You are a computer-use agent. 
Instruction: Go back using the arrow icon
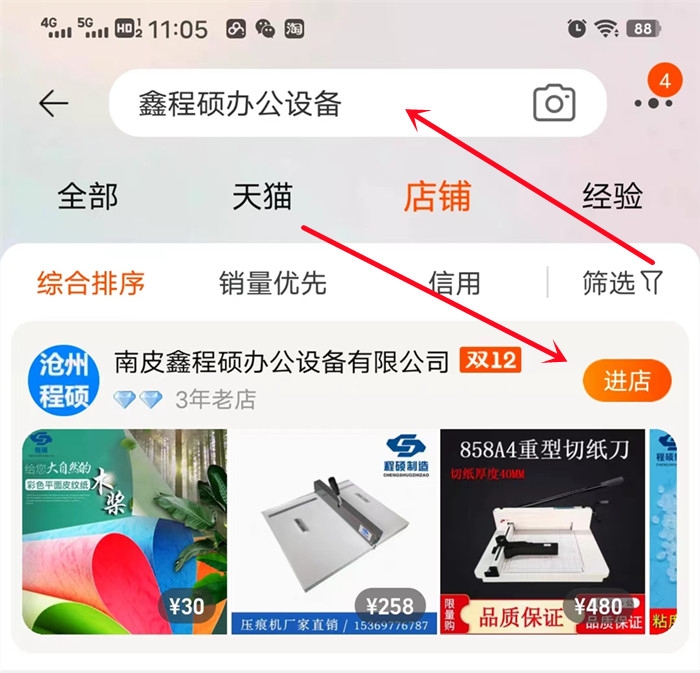point(53,103)
